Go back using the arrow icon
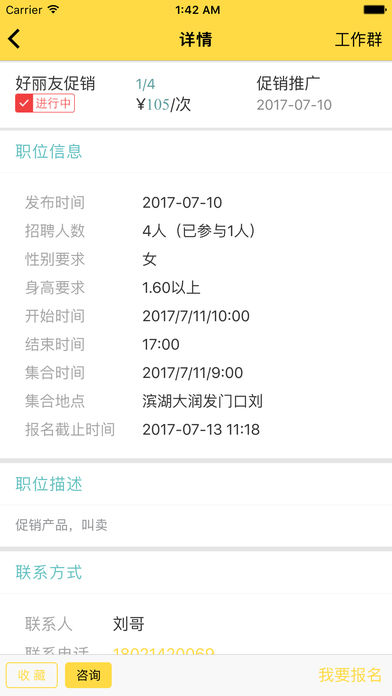 14,39
